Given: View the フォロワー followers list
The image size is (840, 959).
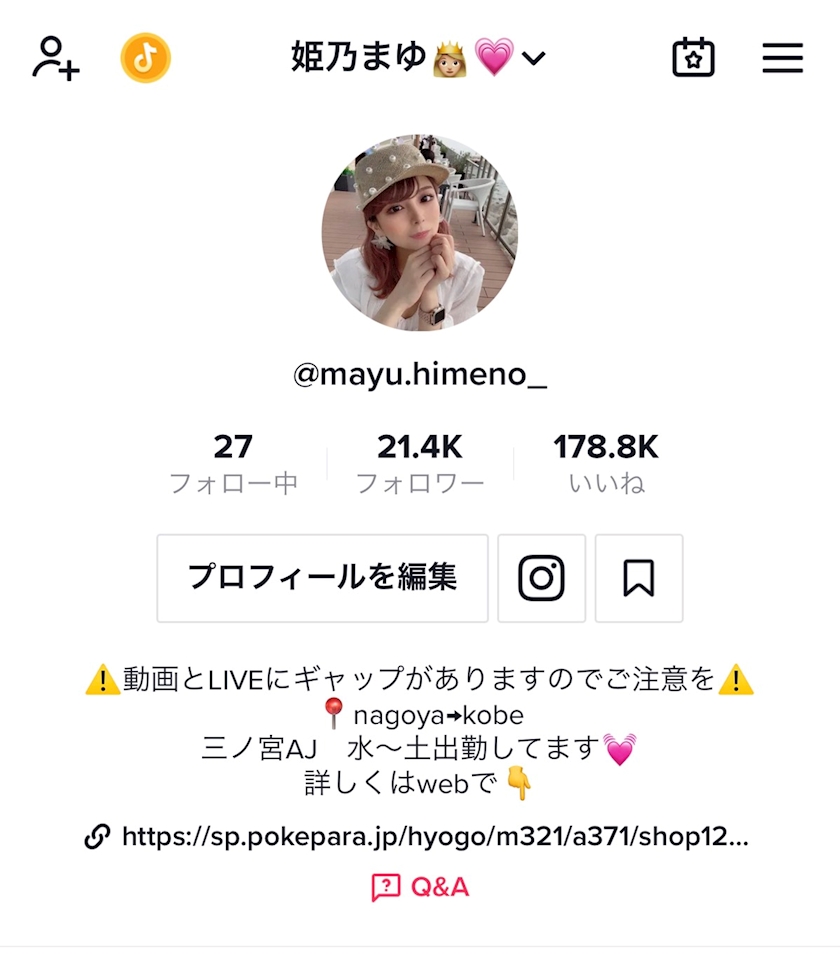Looking at the screenshot, I should 420,464.
